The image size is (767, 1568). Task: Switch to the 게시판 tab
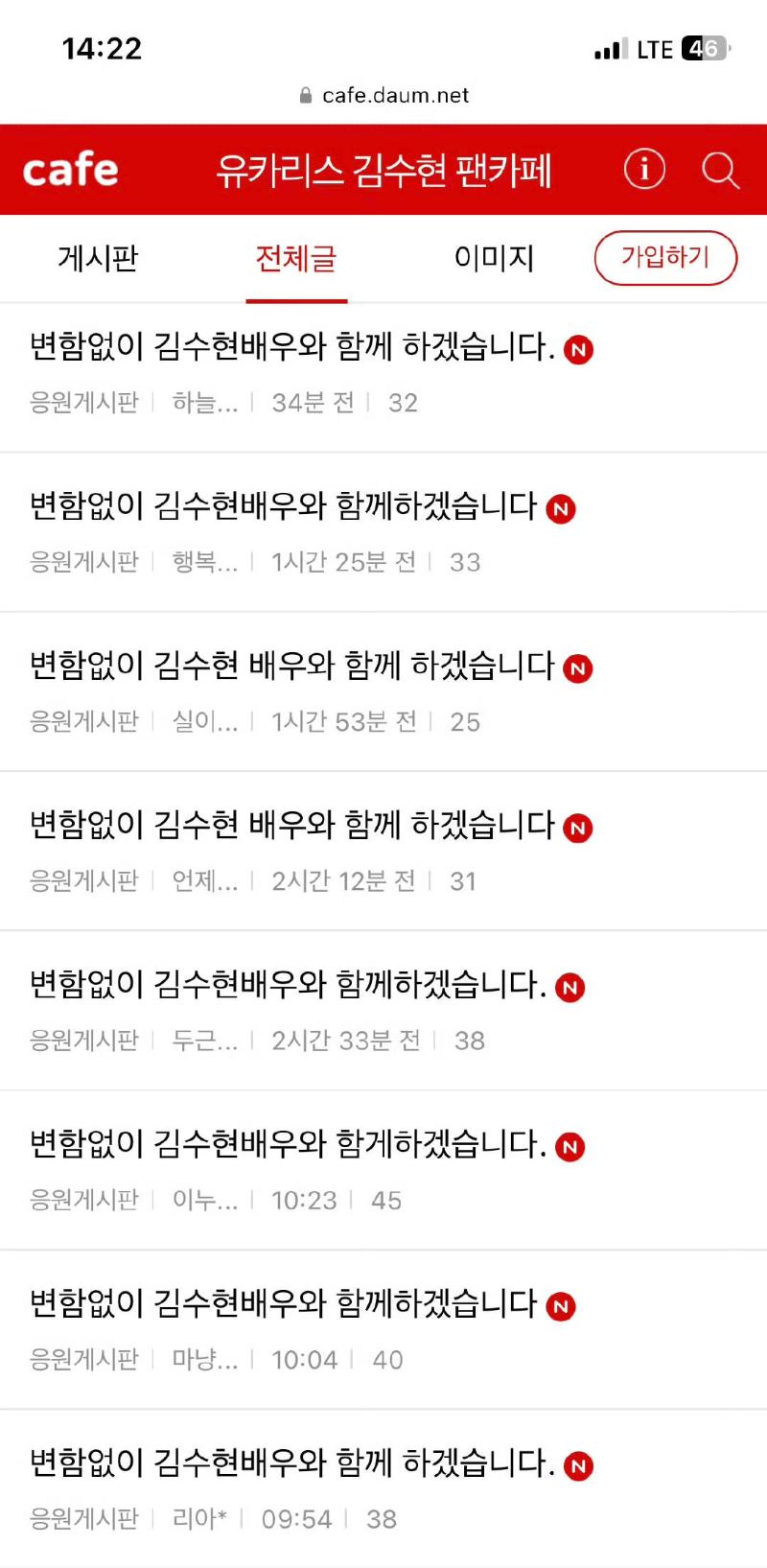(x=98, y=258)
